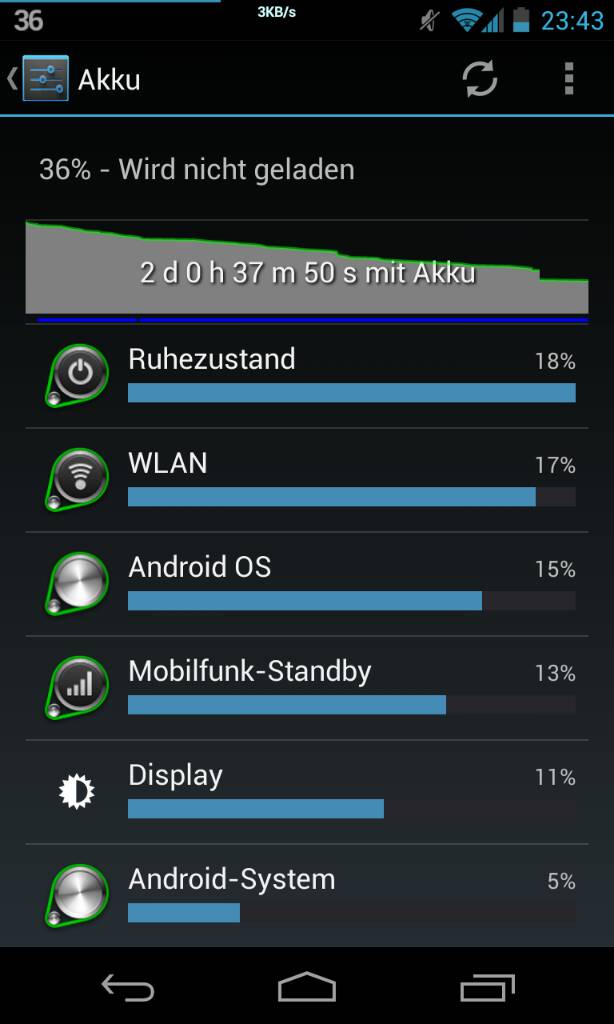The height and width of the screenshot is (1024, 614).
Task: View WLAN battery usage details
Action: (x=307, y=480)
